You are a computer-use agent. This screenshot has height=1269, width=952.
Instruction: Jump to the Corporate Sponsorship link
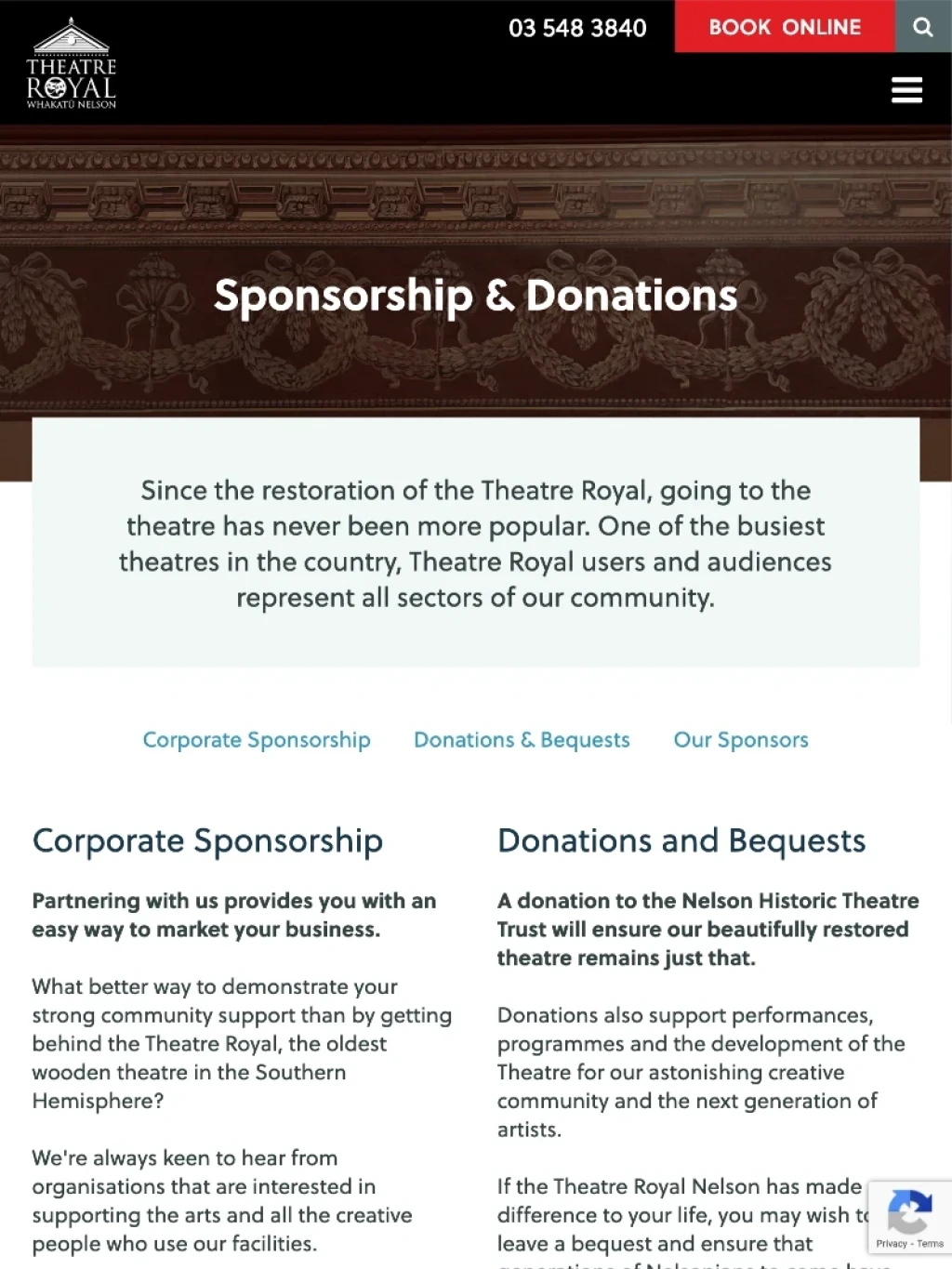pyautogui.click(x=257, y=740)
